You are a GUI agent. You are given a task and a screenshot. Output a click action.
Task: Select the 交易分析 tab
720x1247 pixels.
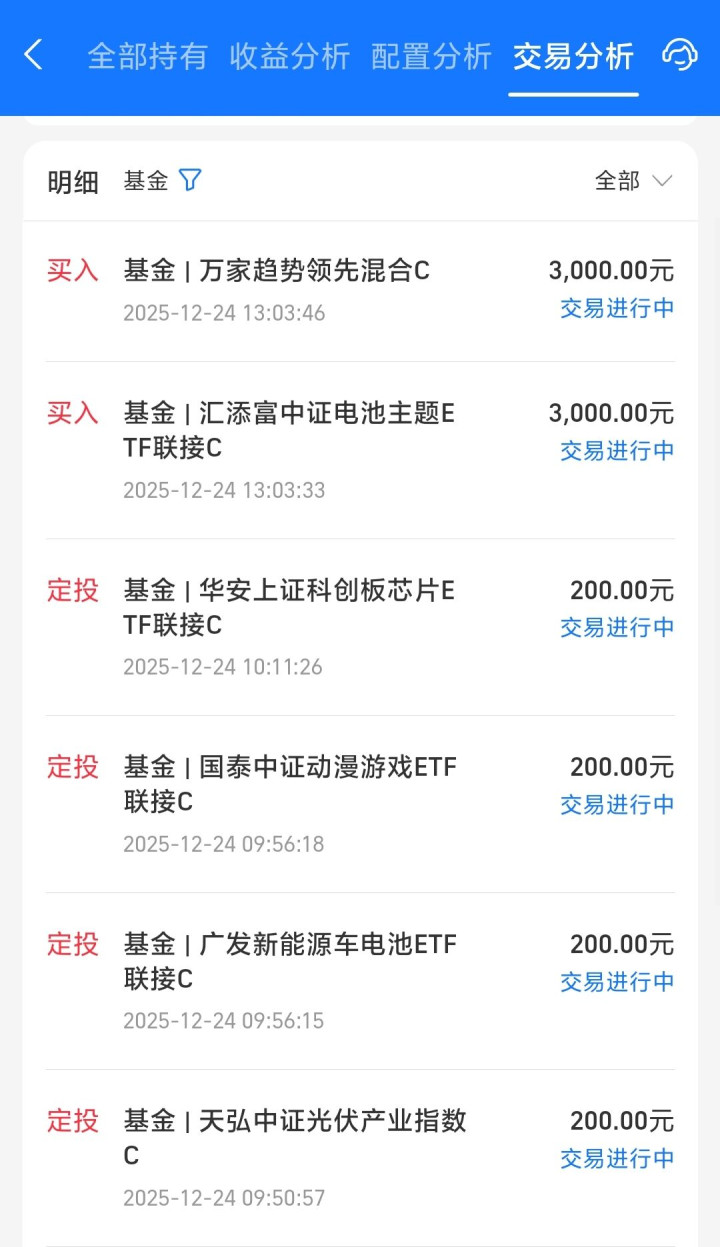tap(573, 56)
